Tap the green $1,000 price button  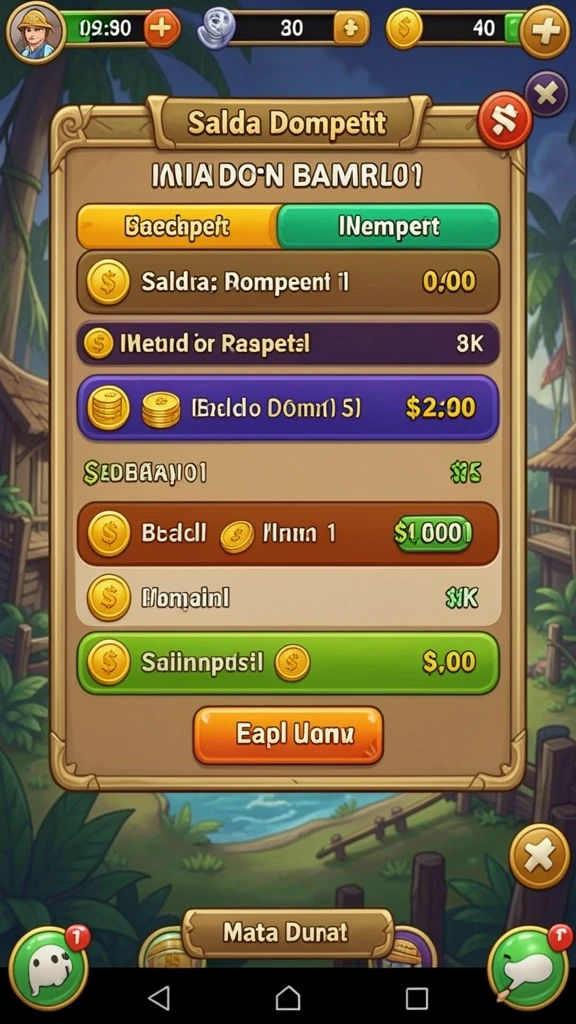tap(432, 534)
